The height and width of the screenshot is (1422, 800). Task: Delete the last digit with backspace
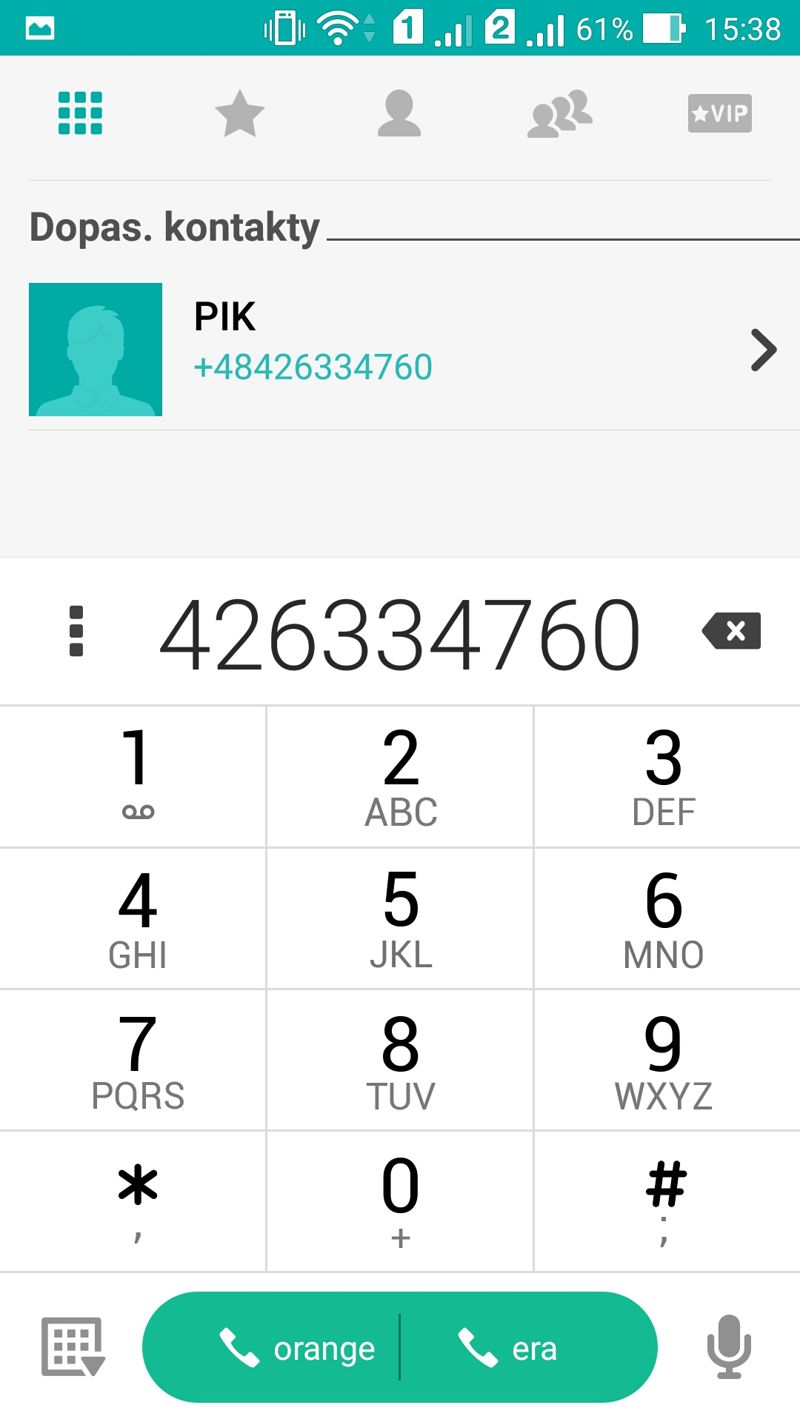click(x=732, y=631)
